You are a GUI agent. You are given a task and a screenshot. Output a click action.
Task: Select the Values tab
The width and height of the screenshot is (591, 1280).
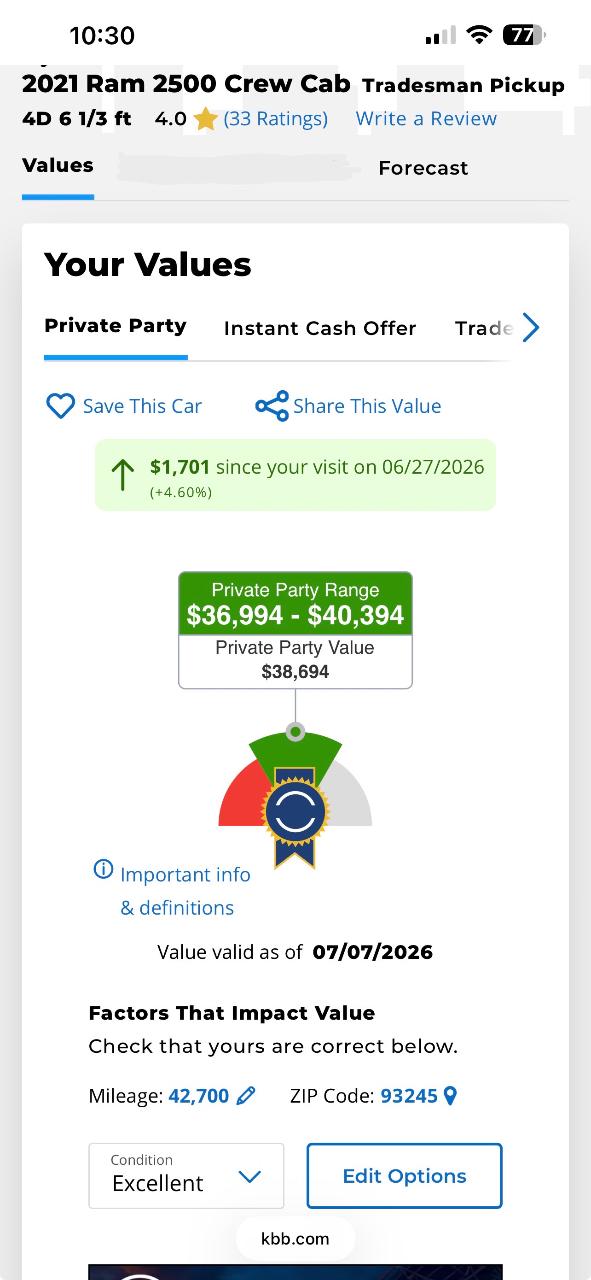tap(58, 166)
